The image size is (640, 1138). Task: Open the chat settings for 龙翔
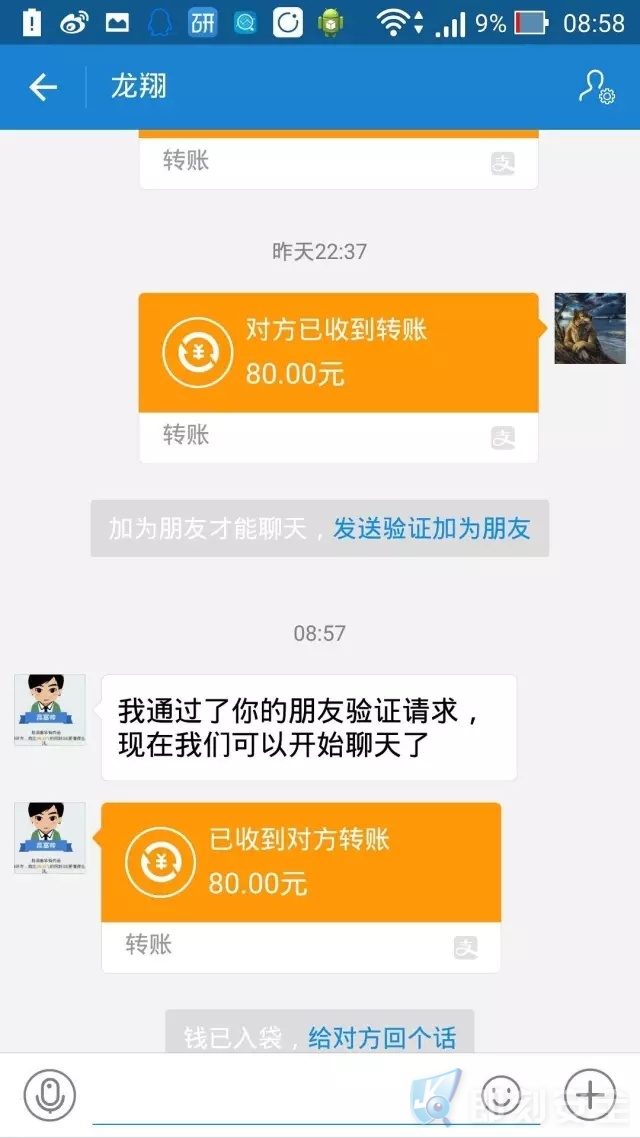coord(595,87)
